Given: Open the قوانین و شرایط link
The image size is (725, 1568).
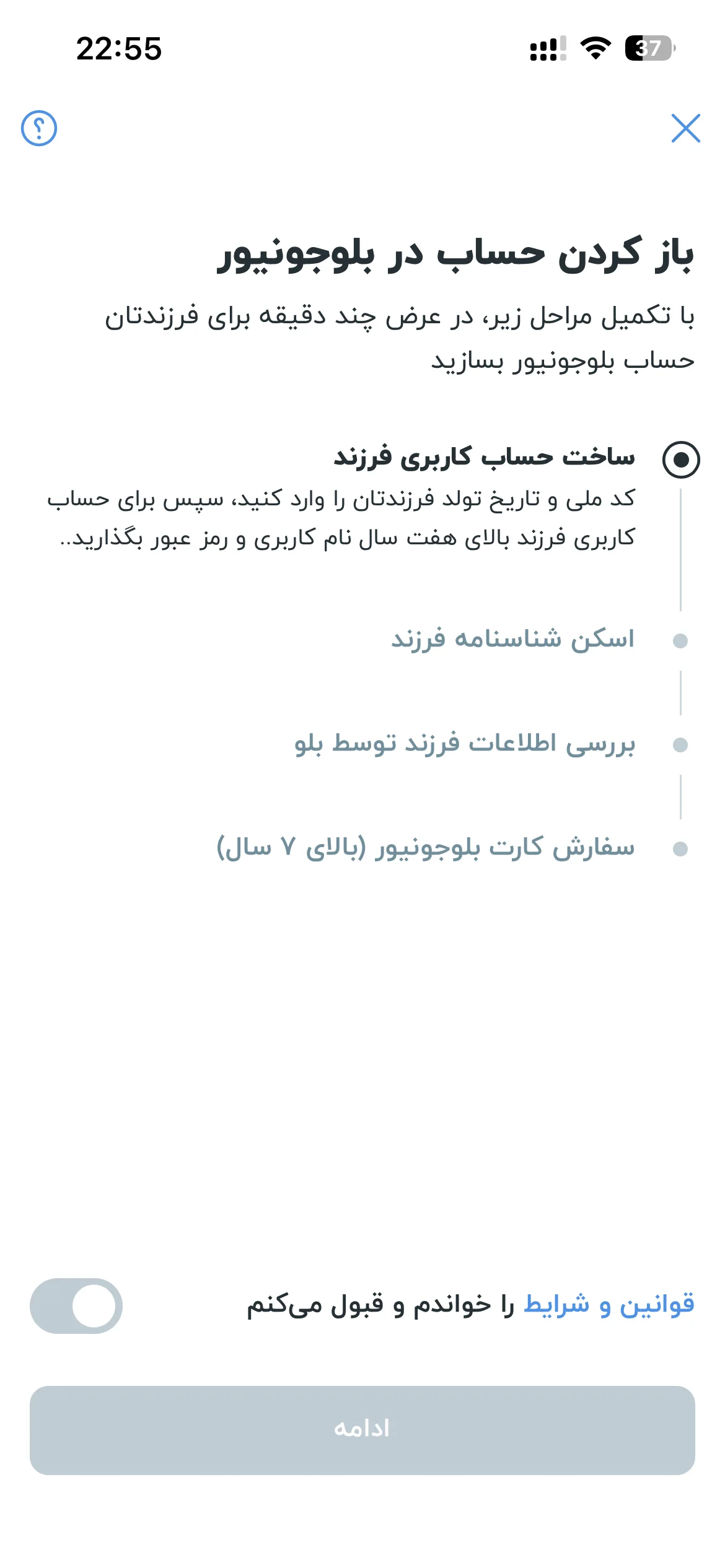Looking at the screenshot, I should [x=609, y=1305].
